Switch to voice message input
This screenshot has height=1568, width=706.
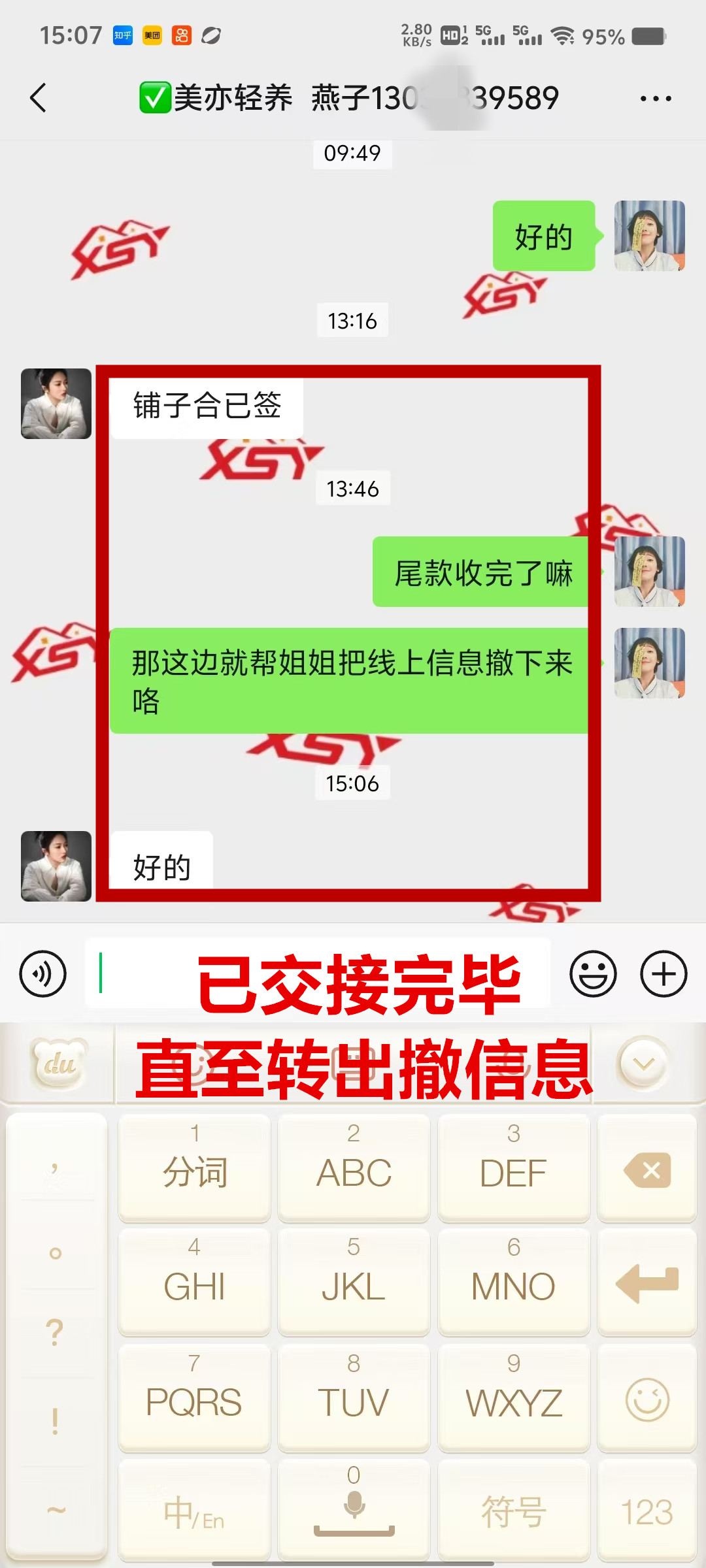click(43, 974)
